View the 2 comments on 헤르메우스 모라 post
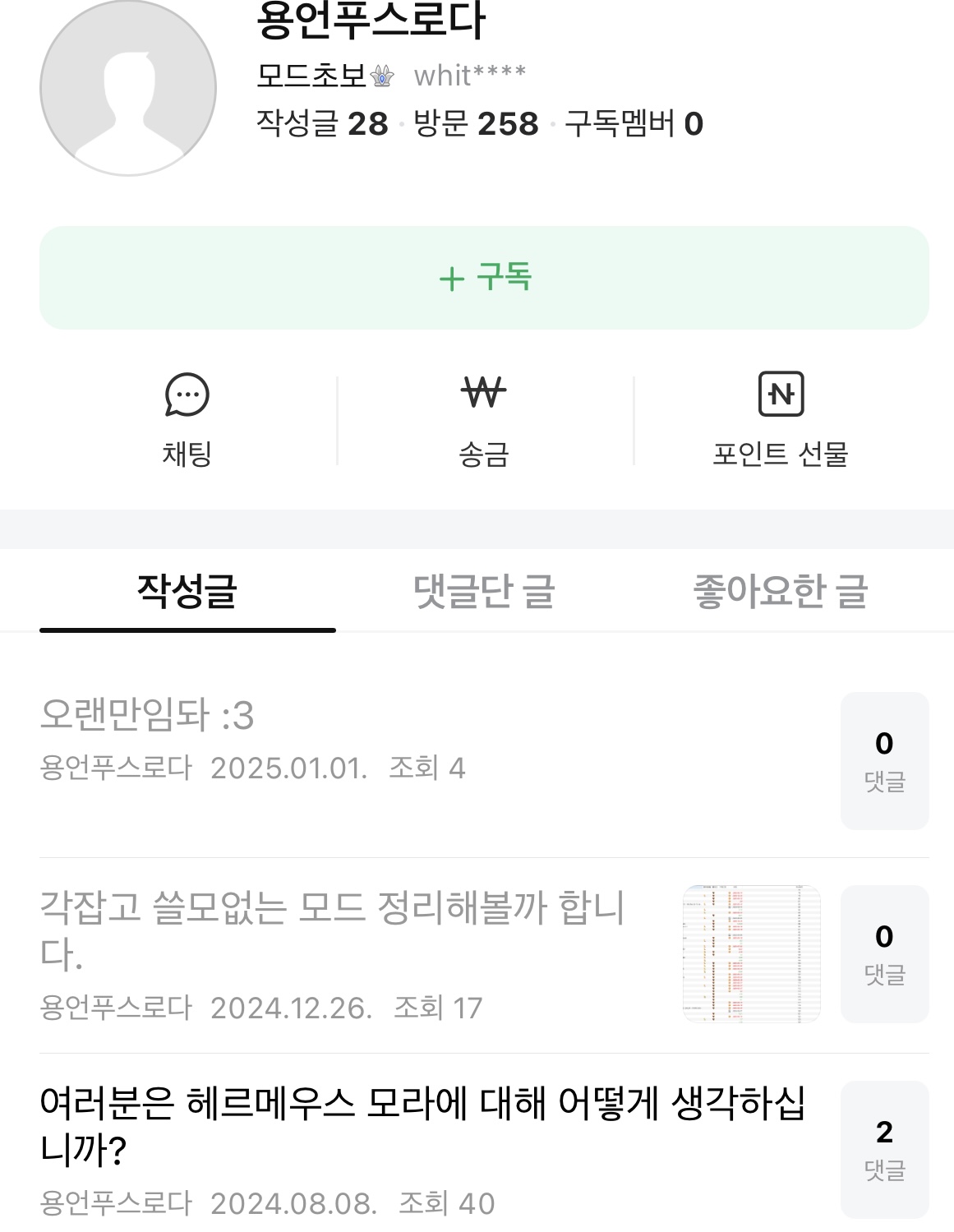This screenshot has height=1232, width=954. point(884,1148)
